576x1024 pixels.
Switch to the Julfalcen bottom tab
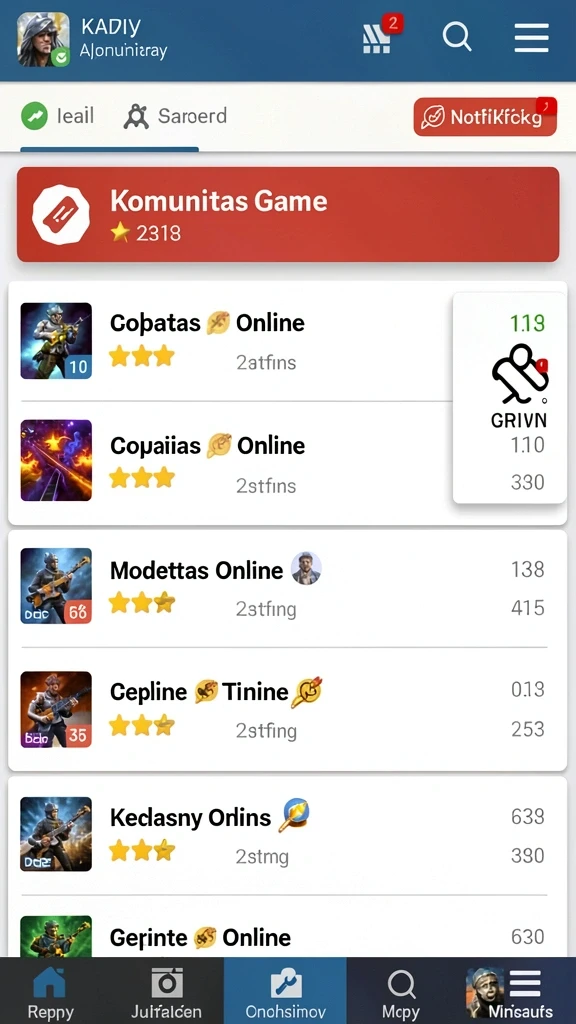tap(167, 991)
